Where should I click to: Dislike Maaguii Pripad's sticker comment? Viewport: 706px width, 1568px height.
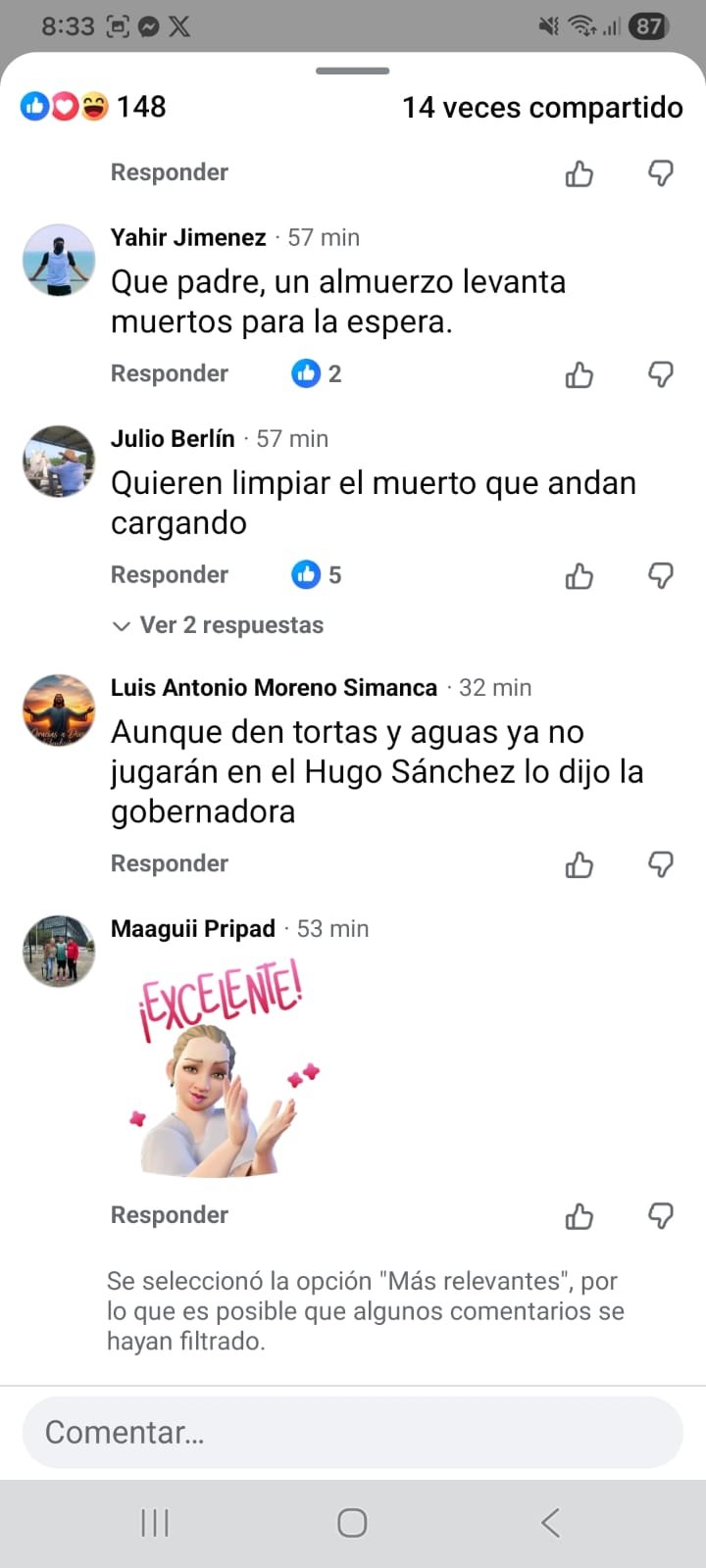[661, 1215]
